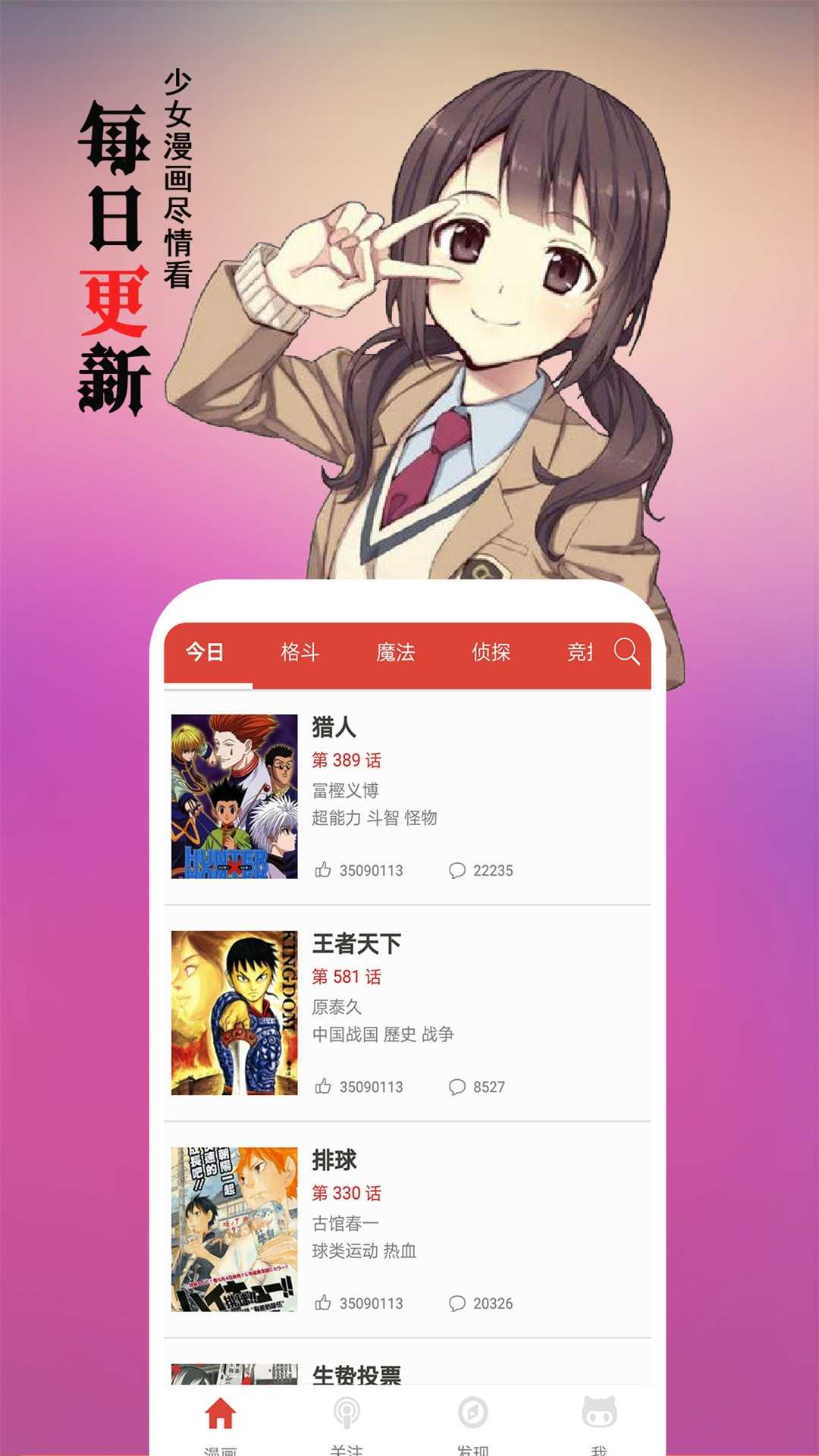Open the search magnifier icon
819x1456 pixels.
pyautogui.click(x=626, y=653)
